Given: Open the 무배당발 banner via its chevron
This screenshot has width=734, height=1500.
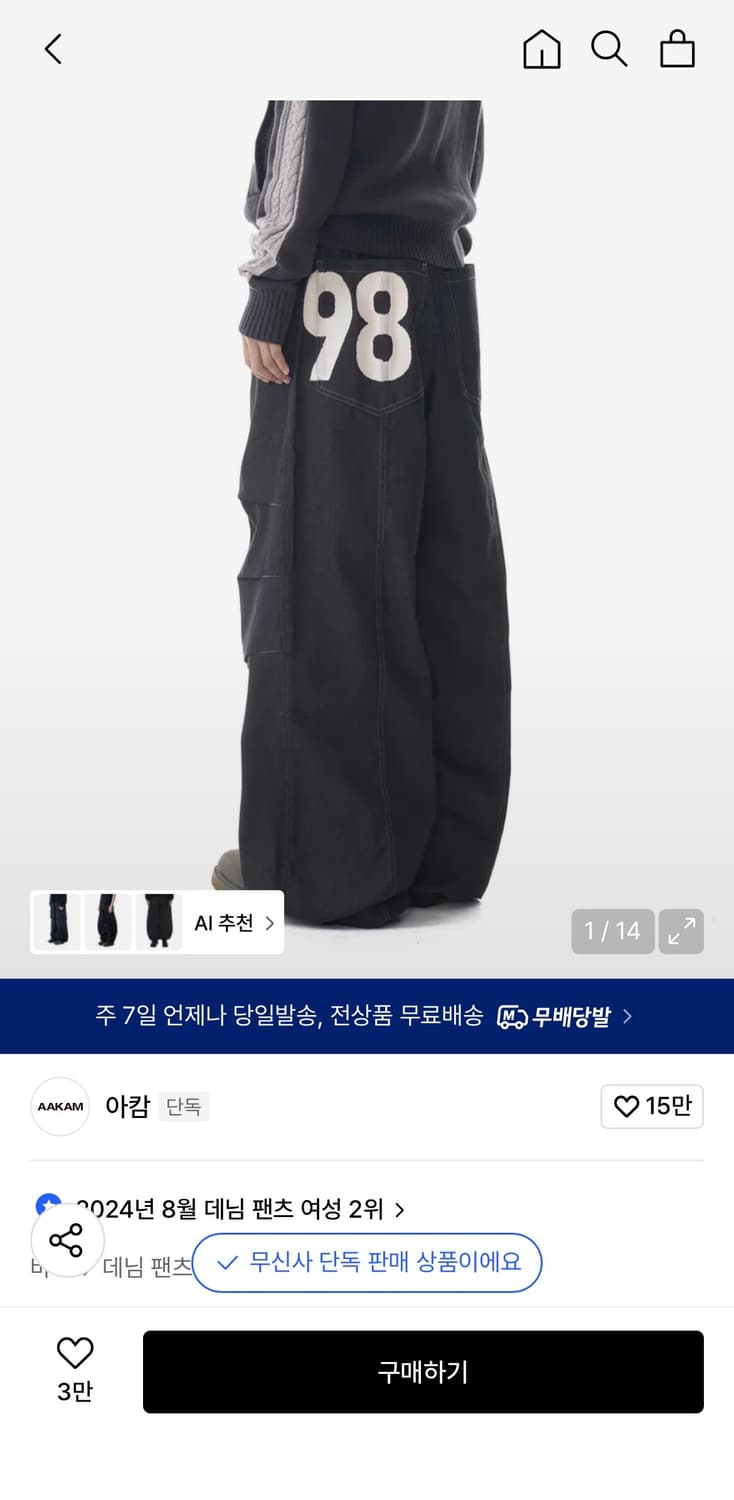Looking at the screenshot, I should 628,1016.
